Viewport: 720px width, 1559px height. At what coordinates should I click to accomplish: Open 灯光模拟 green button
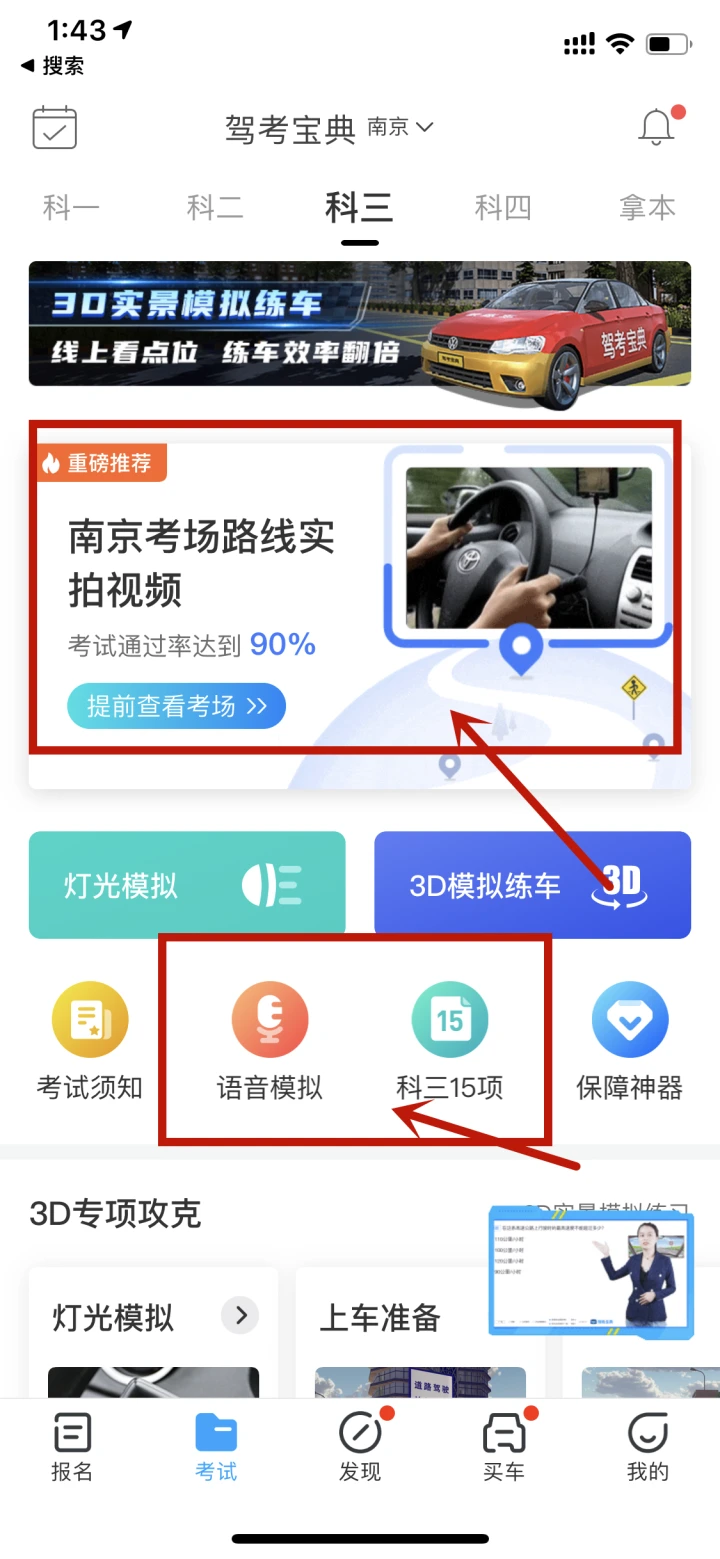click(x=187, y=885)
